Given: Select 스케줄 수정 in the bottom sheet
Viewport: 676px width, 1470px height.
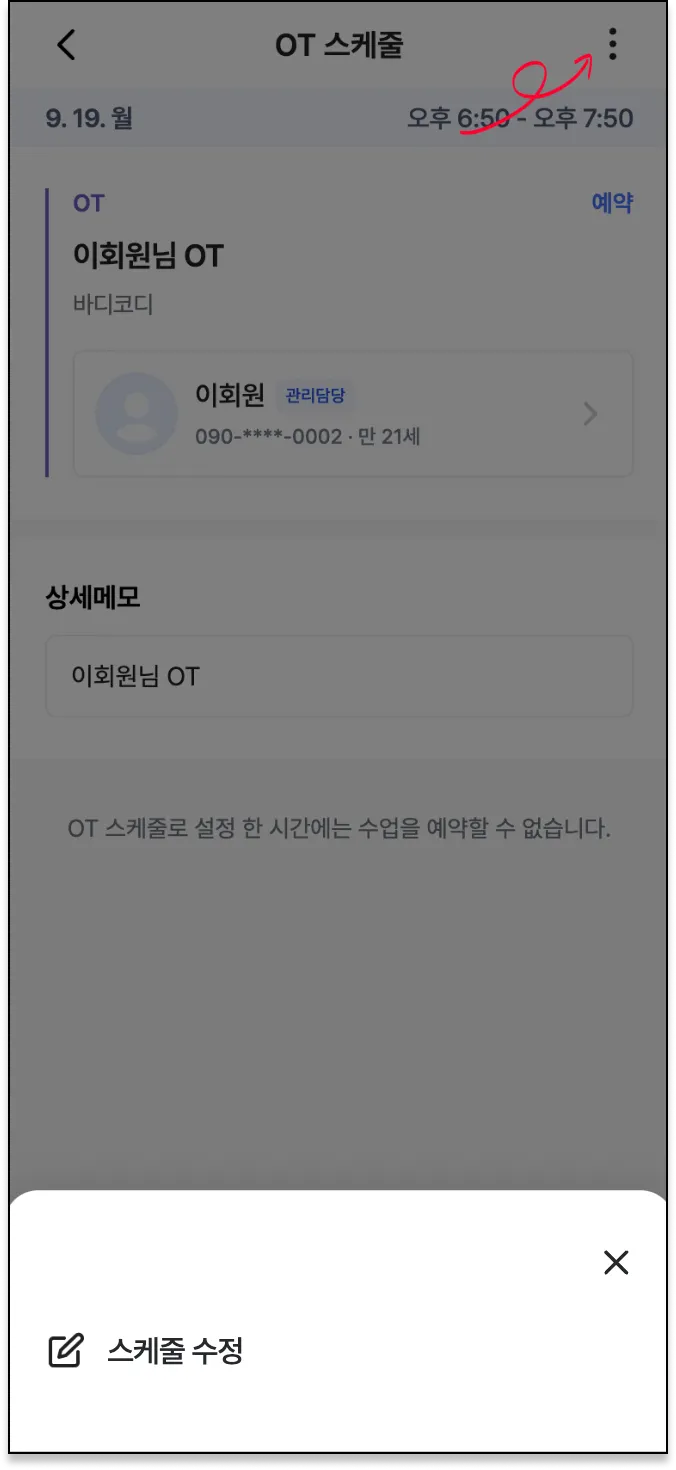Looking at the screenshot, I should tap(174, 1352).
